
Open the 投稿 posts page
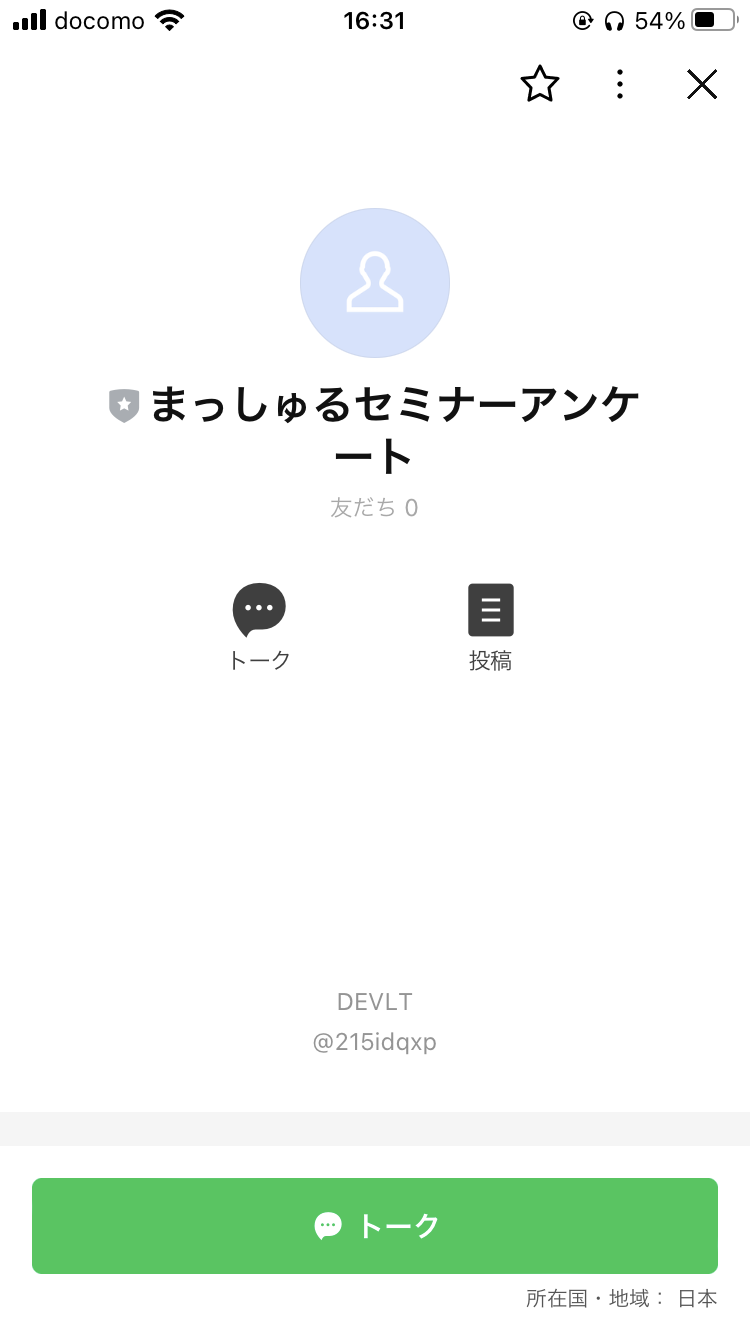491,612
